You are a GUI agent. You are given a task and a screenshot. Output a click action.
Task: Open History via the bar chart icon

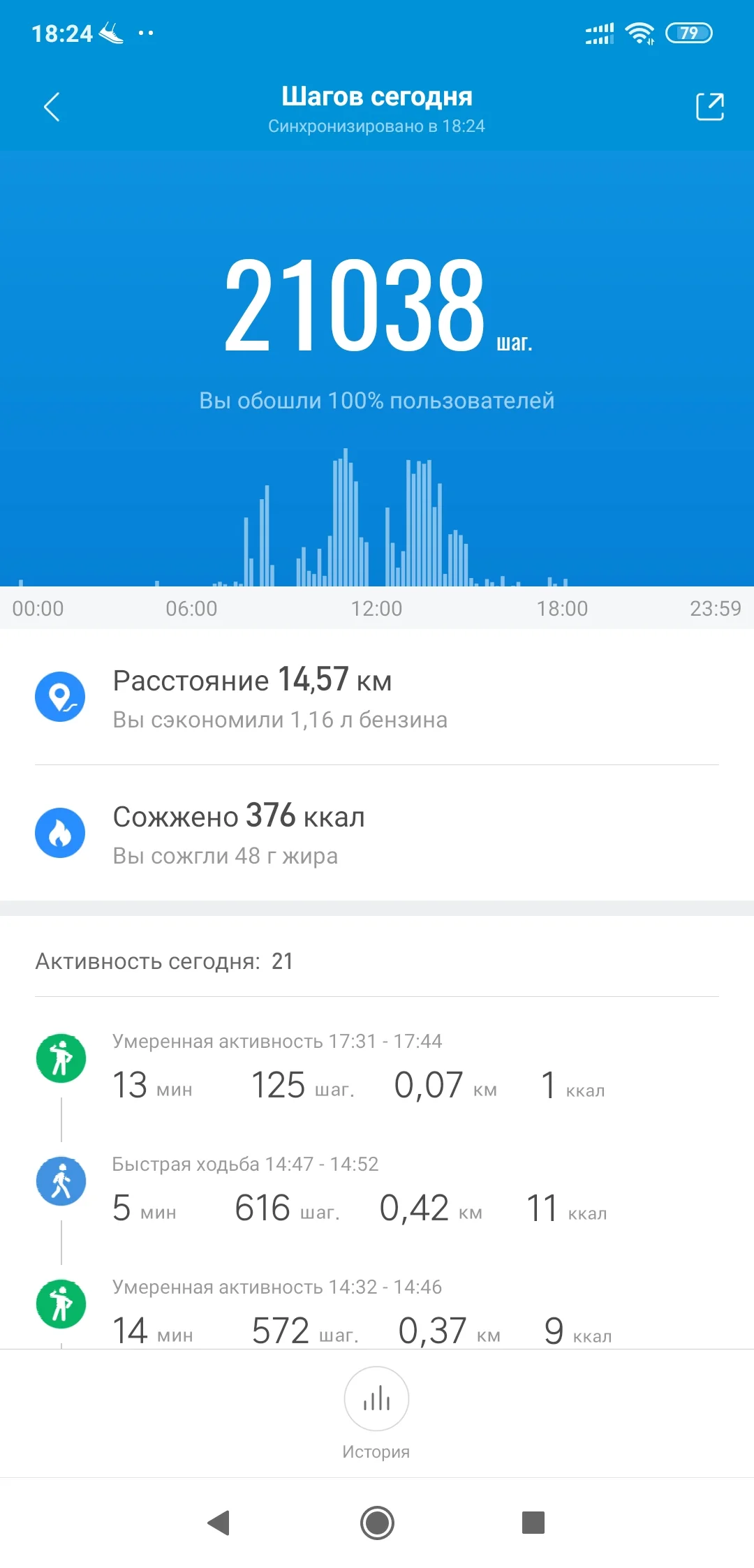(376, 1399)
